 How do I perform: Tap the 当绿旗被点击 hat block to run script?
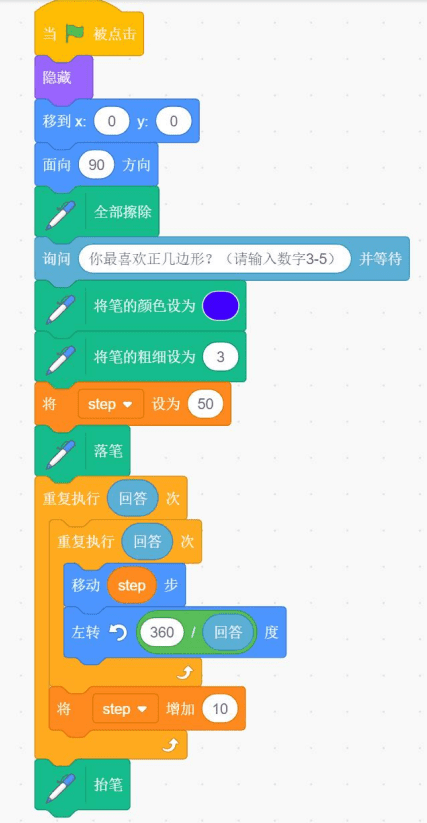coord(89,33)
